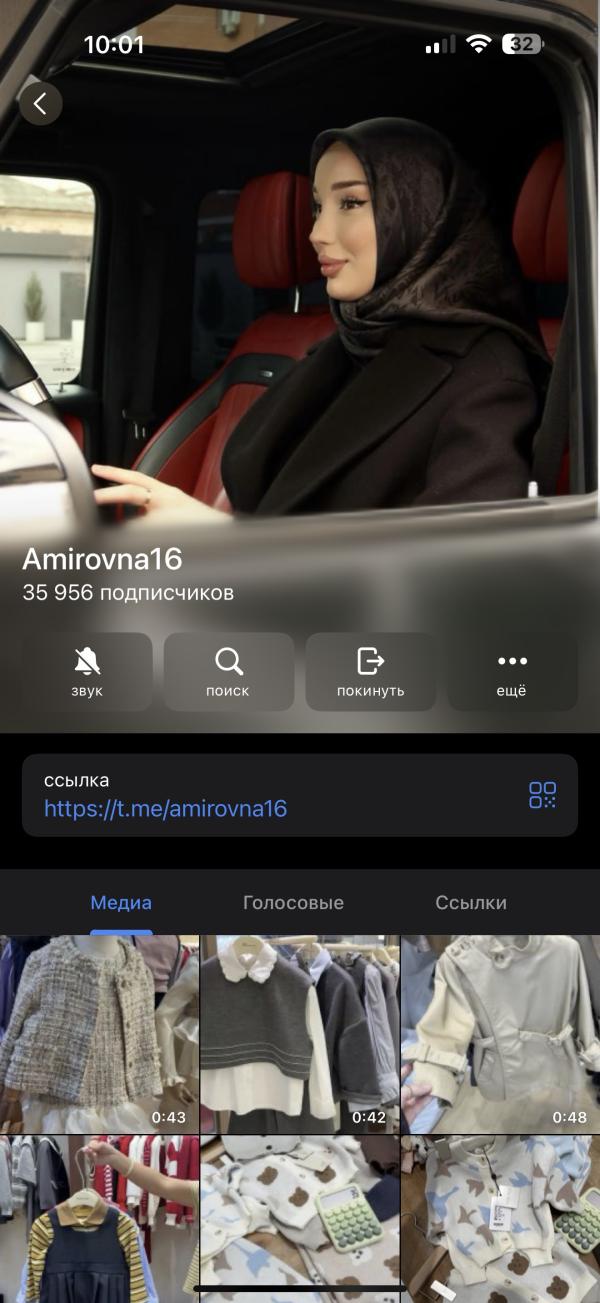Viewport: 600px width, 1303px height.
Task: Show the channel QR code icon
Action: (x=542, y=795)
